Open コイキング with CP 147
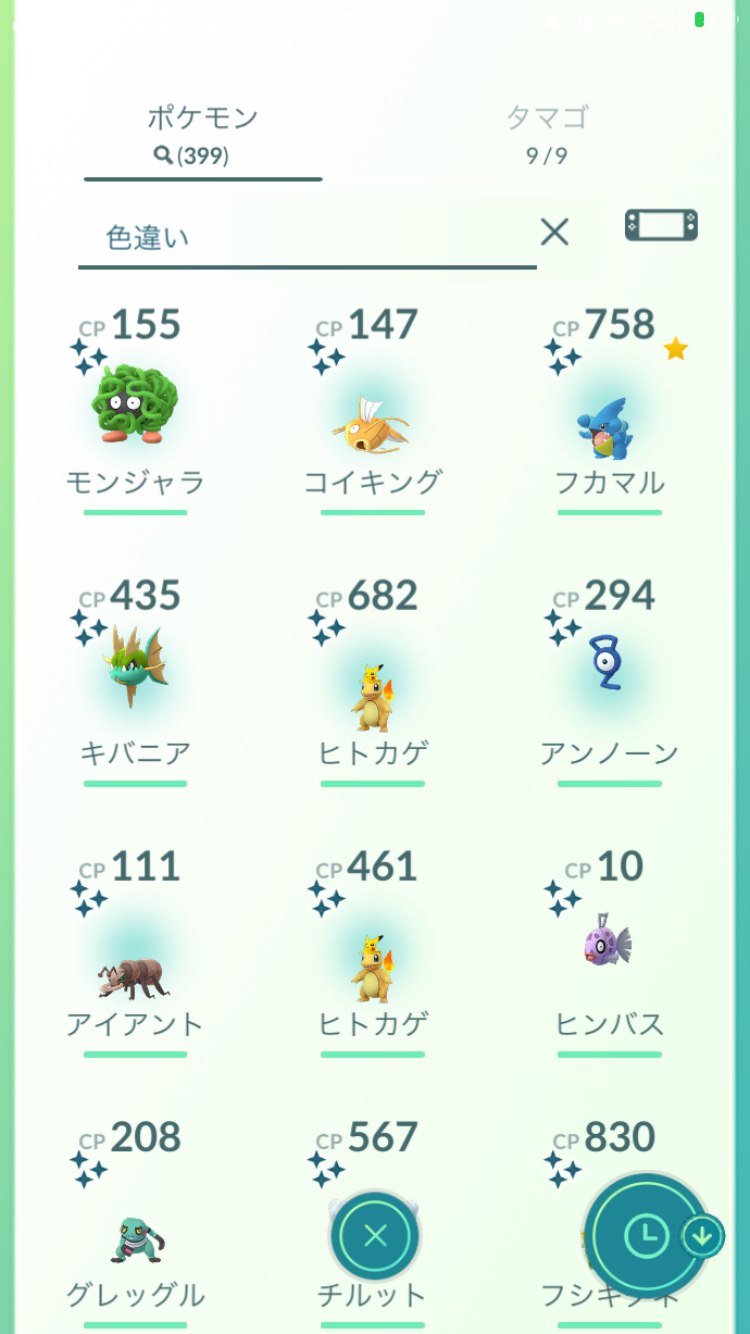Viewport: 750px width, 1334px height. click(x=372, y=410)
